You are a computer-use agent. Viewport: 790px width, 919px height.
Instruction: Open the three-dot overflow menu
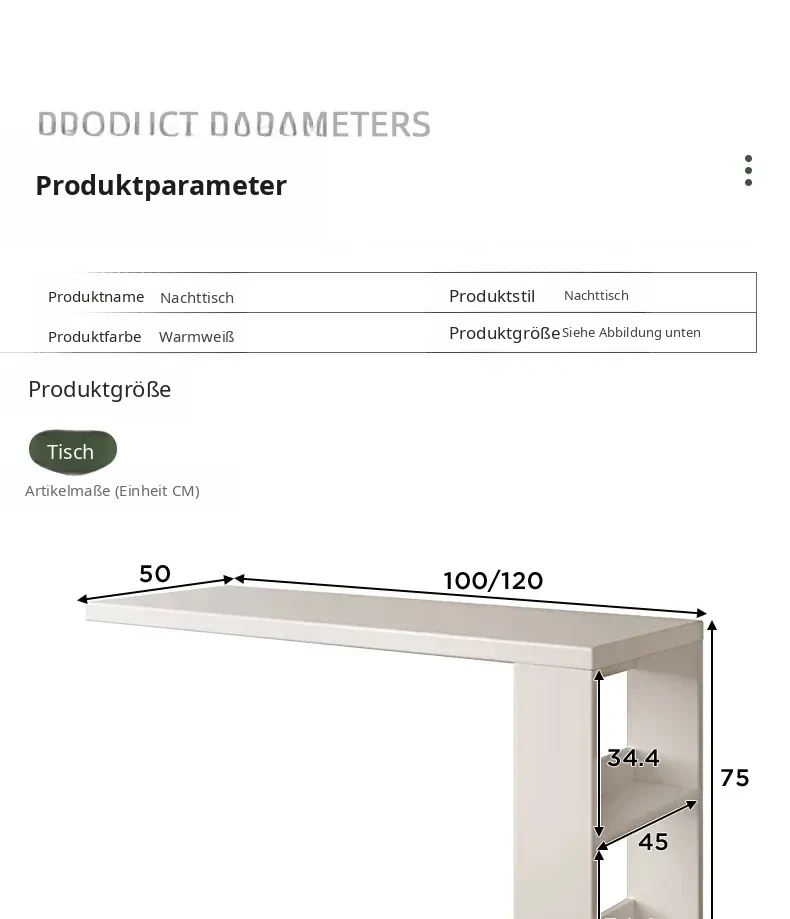click(x=748, y=171)
